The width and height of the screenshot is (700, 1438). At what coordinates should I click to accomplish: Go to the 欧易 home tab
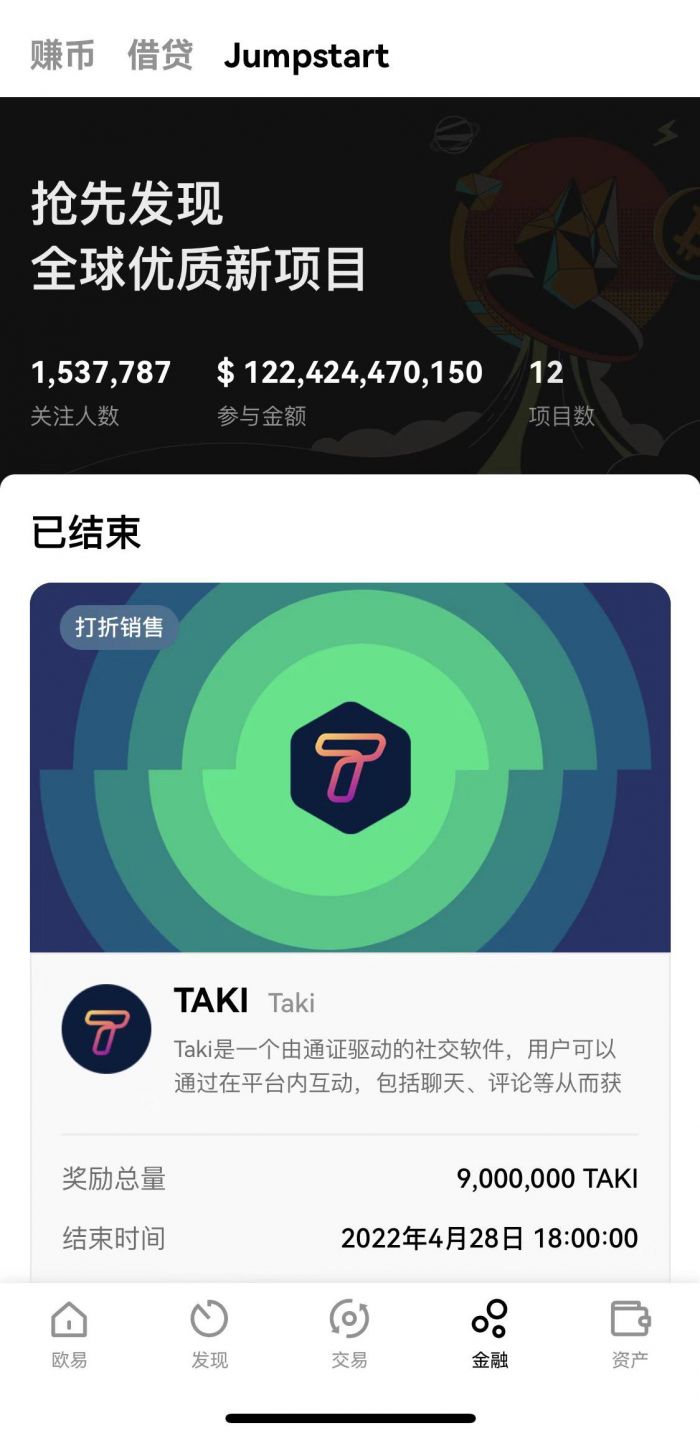[x=69, y=1333]
